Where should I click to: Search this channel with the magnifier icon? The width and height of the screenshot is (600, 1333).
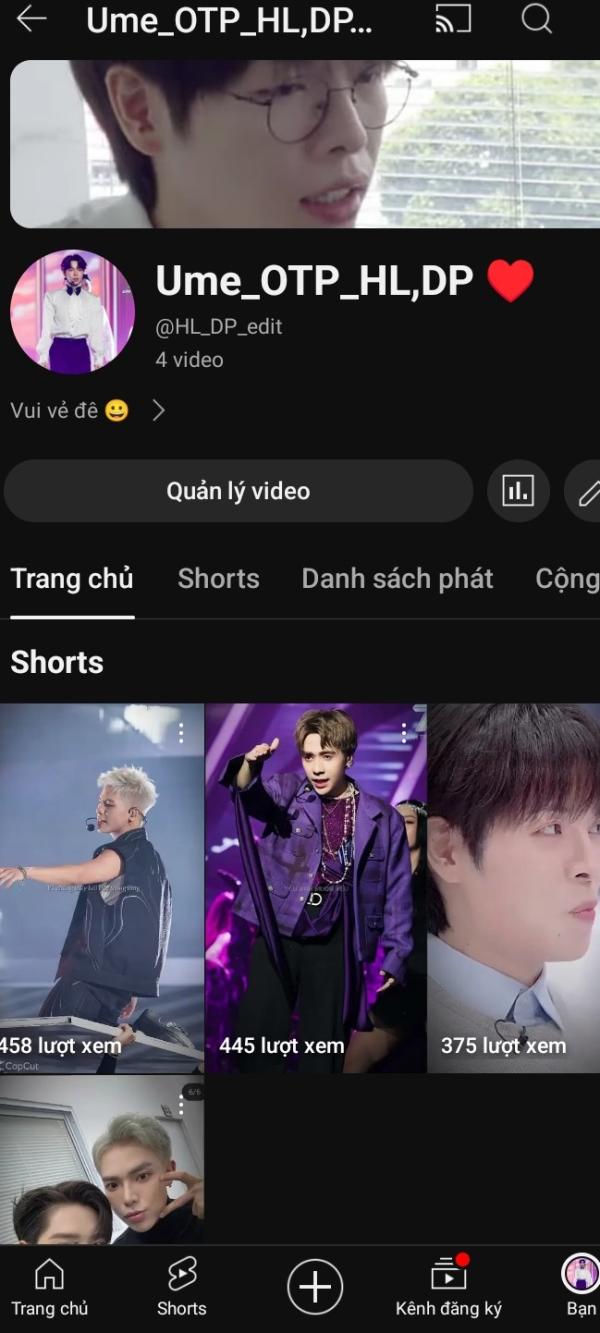coord(537,19)
